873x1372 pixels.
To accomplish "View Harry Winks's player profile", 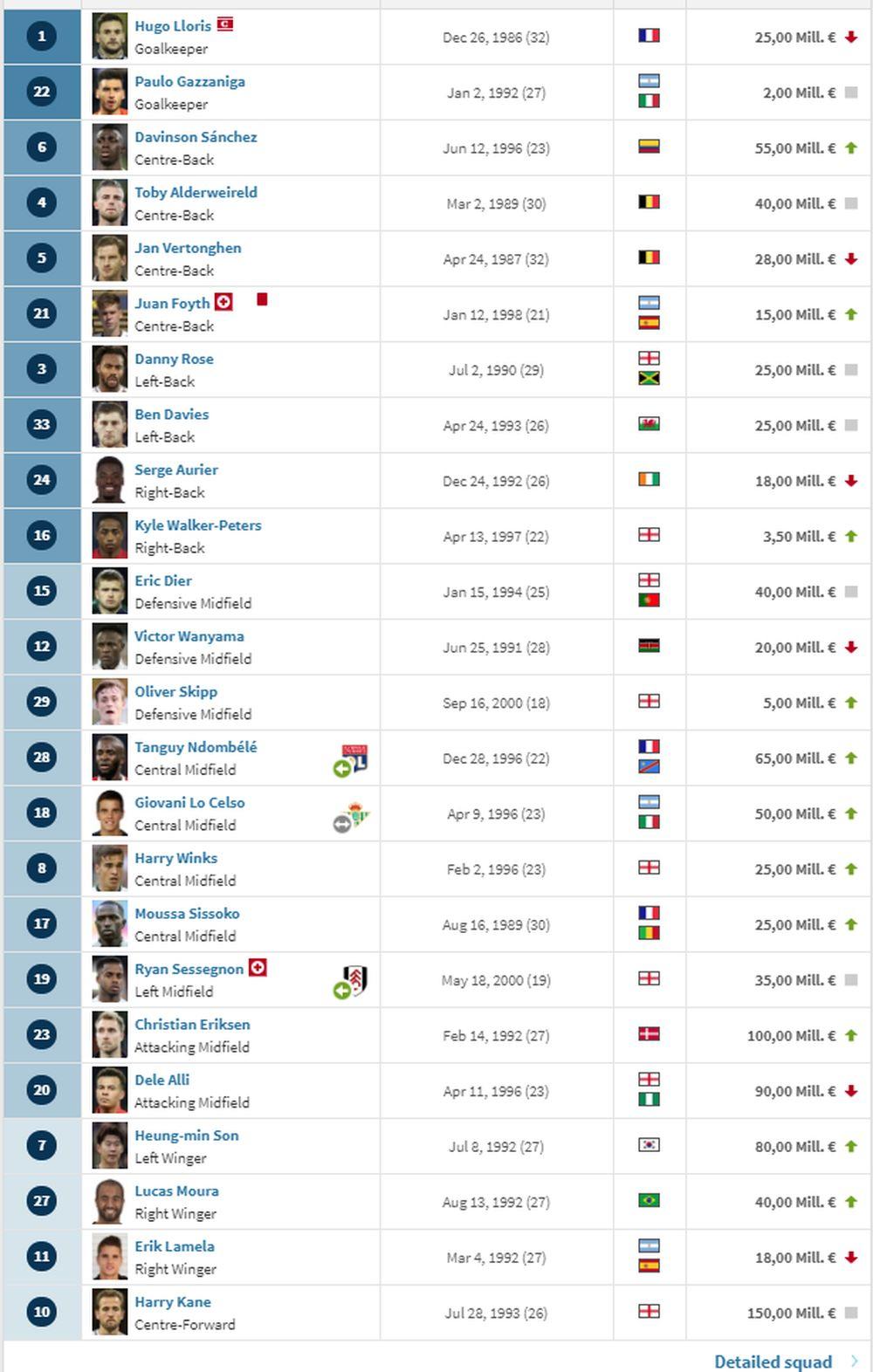I will click(175, 858).
